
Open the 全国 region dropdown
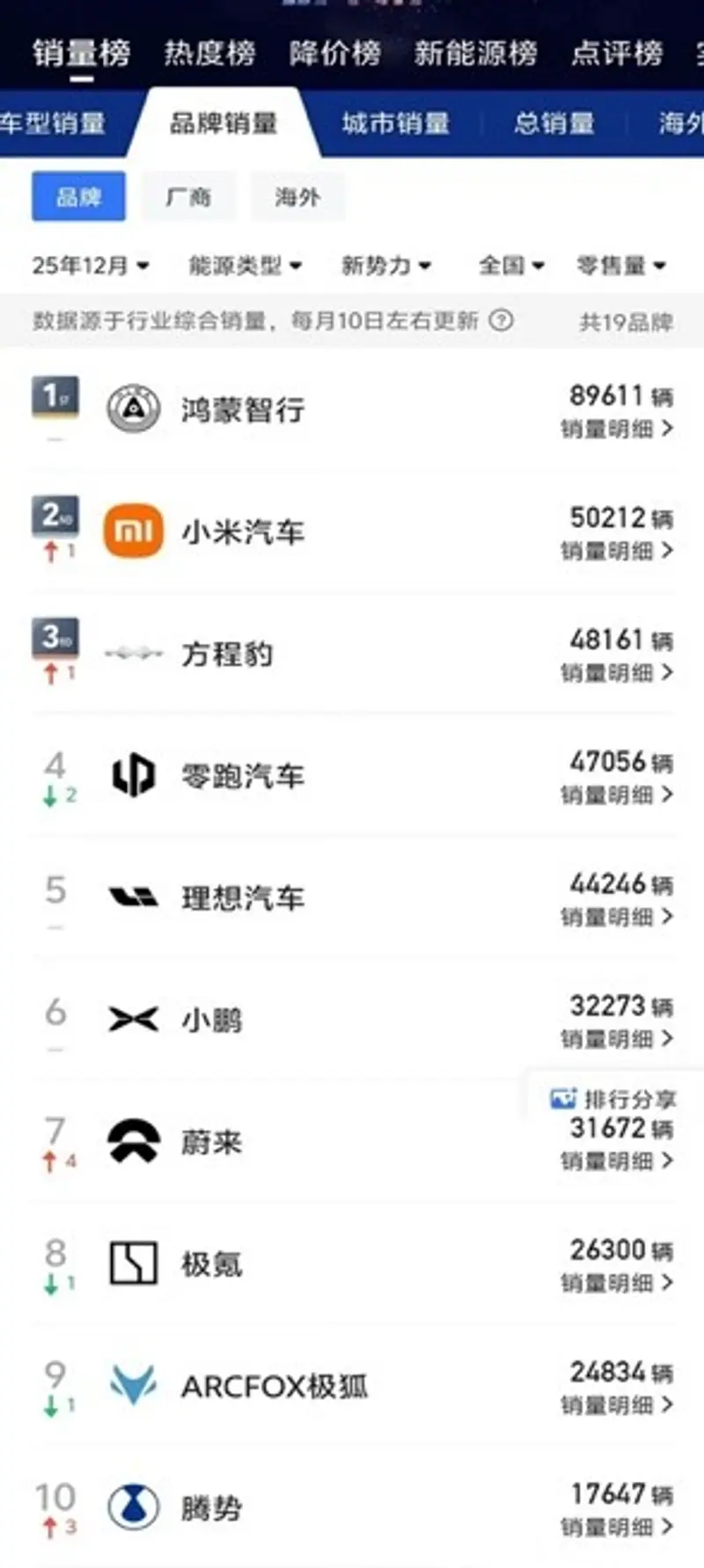click(511, 265)
